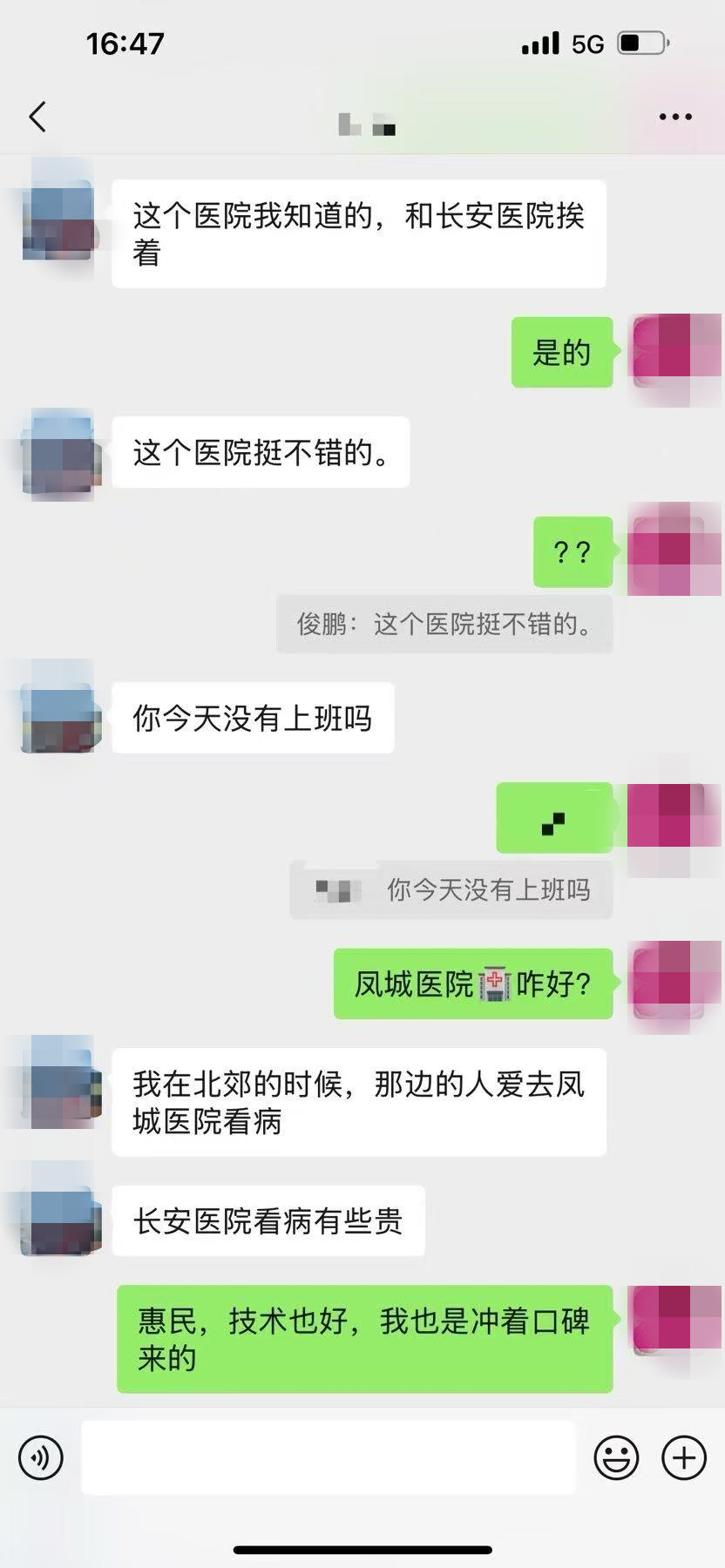Open the emoji sticker panel

click(x=616, y=1457)
